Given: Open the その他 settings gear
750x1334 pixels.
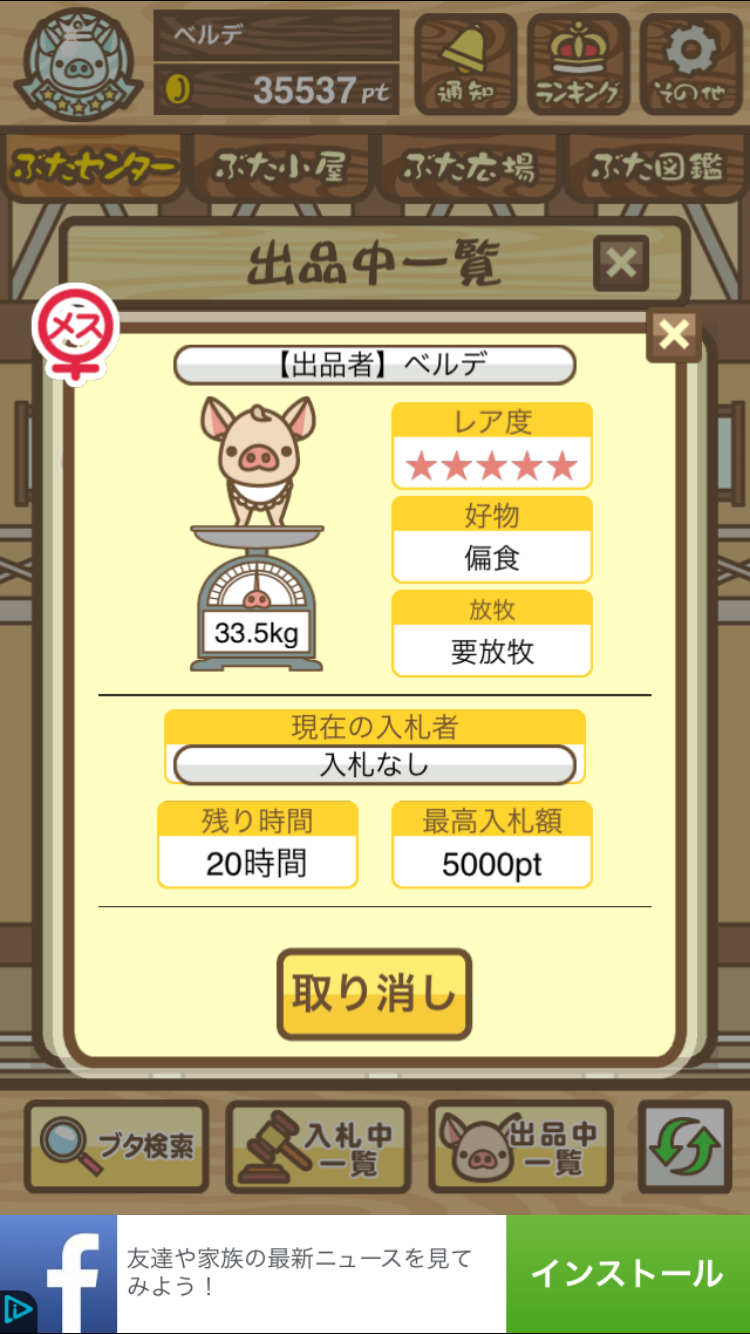Looking at the screenshot, I should point(690,62).
